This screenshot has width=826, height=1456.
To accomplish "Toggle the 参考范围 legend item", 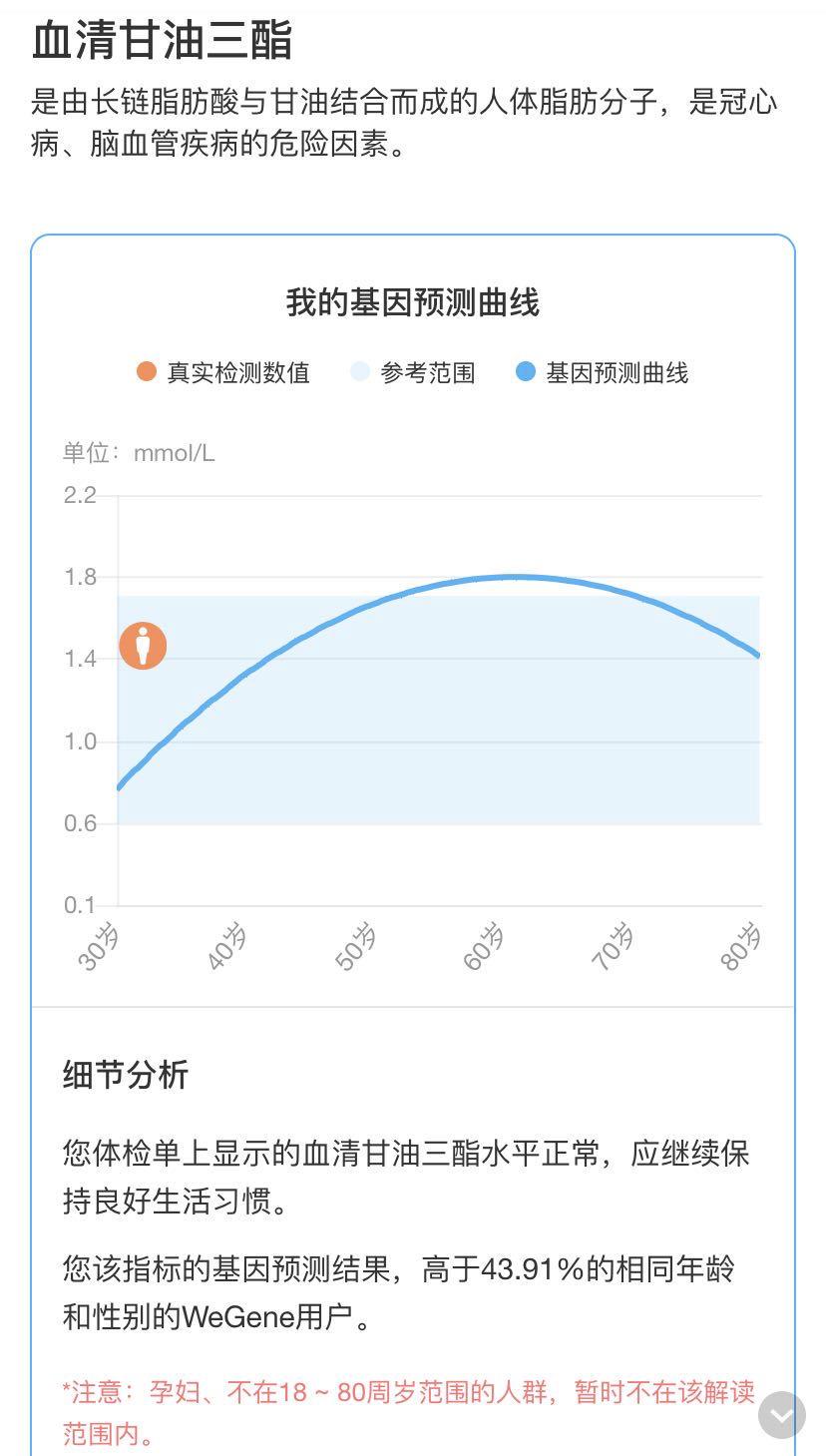I will [x=413, y=373].
